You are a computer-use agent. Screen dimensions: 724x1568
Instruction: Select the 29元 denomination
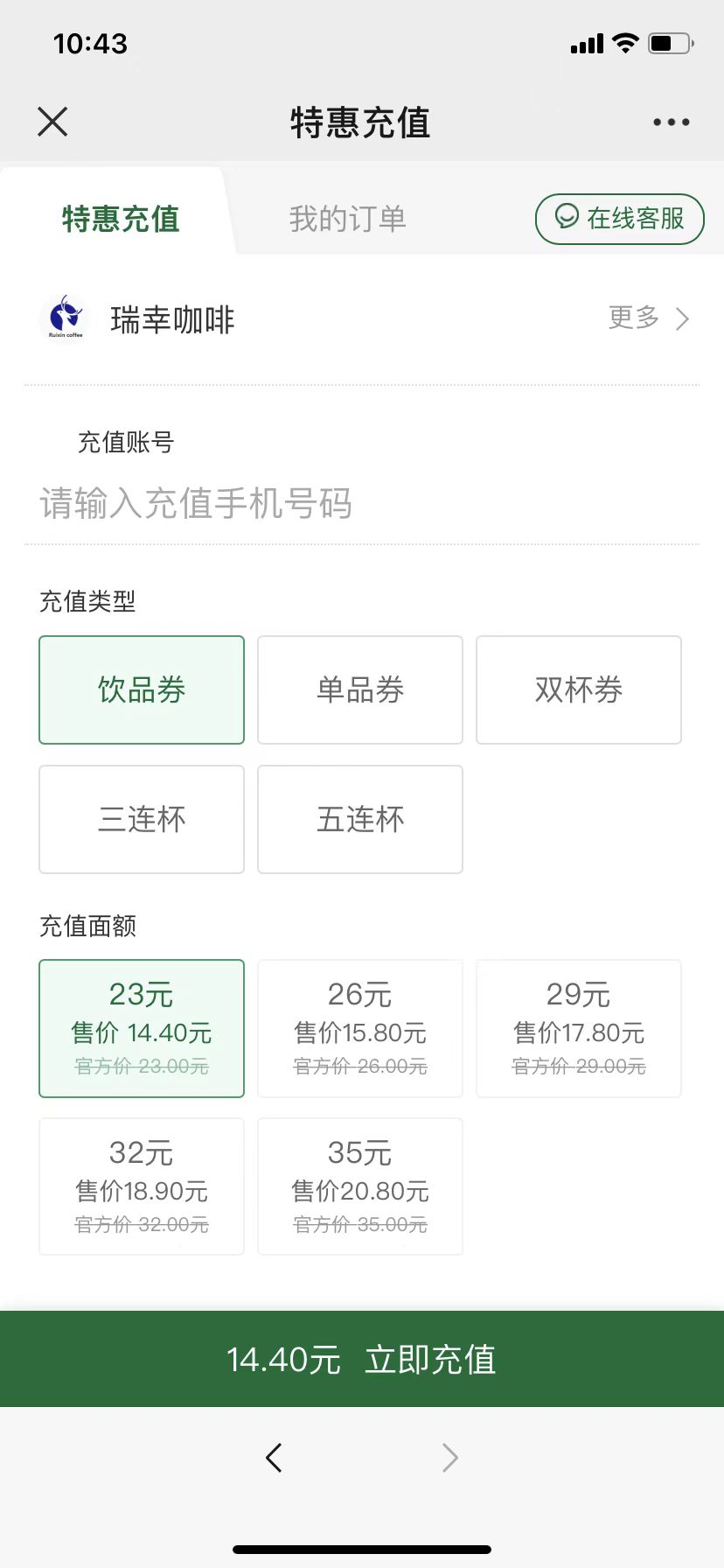[578, 1028]
